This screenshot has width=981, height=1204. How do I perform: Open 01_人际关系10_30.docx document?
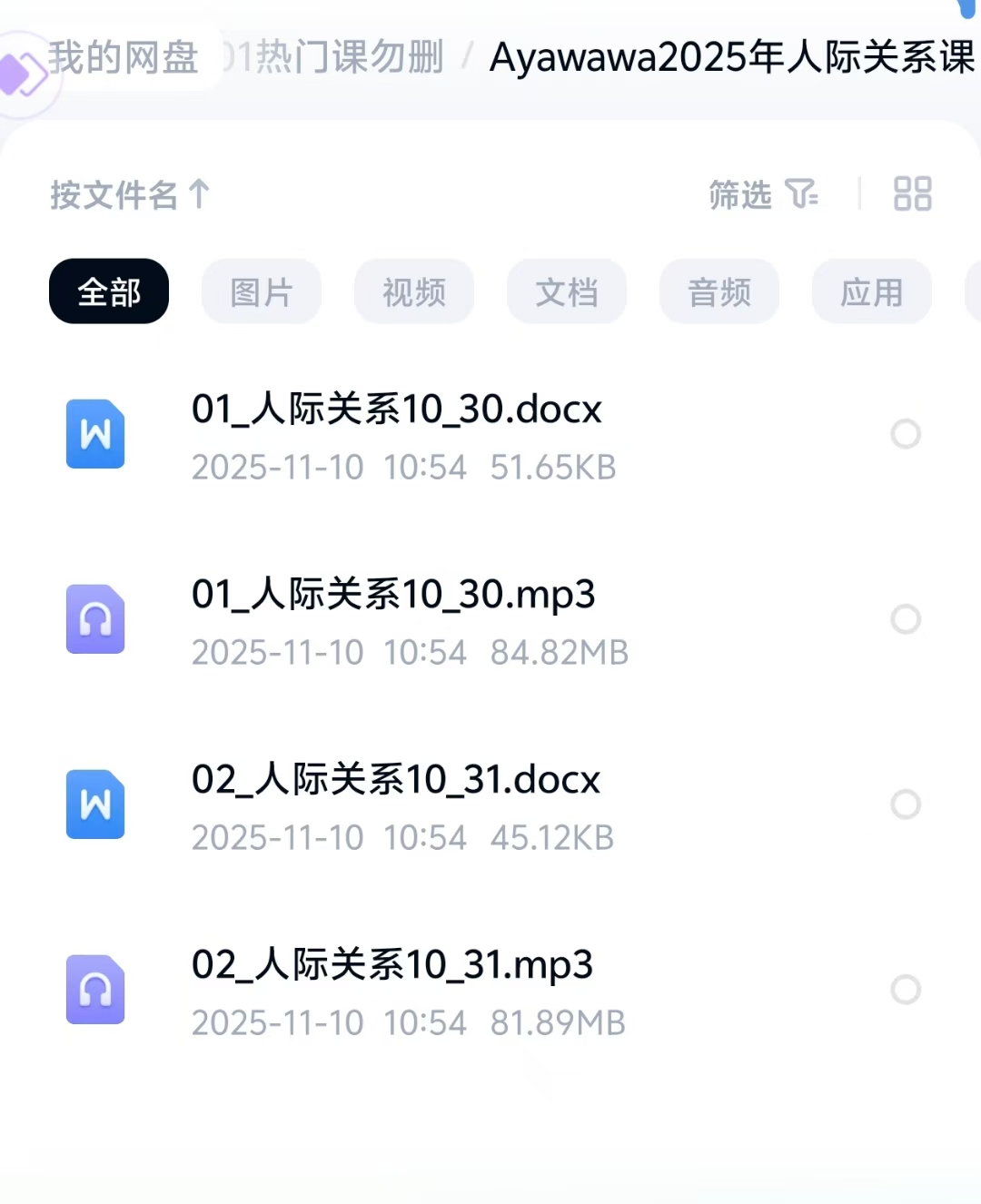click(x=396, y=410)
